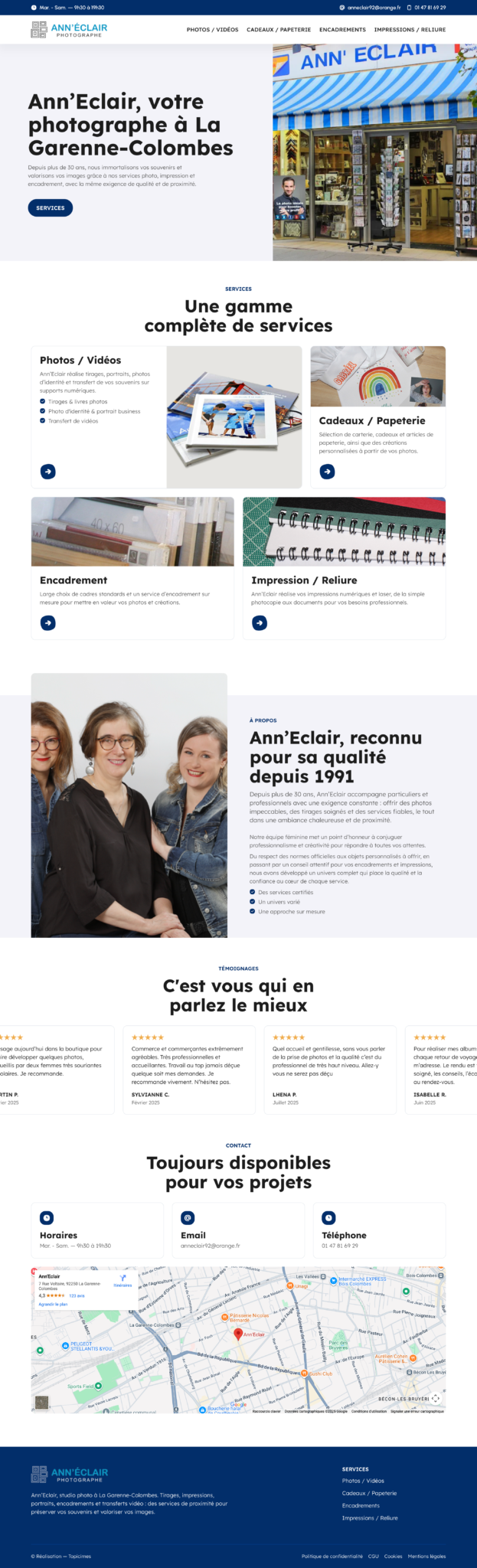
Task: Go to Cadeaux / Papeterie in top menu
Action: click(279, 30)
